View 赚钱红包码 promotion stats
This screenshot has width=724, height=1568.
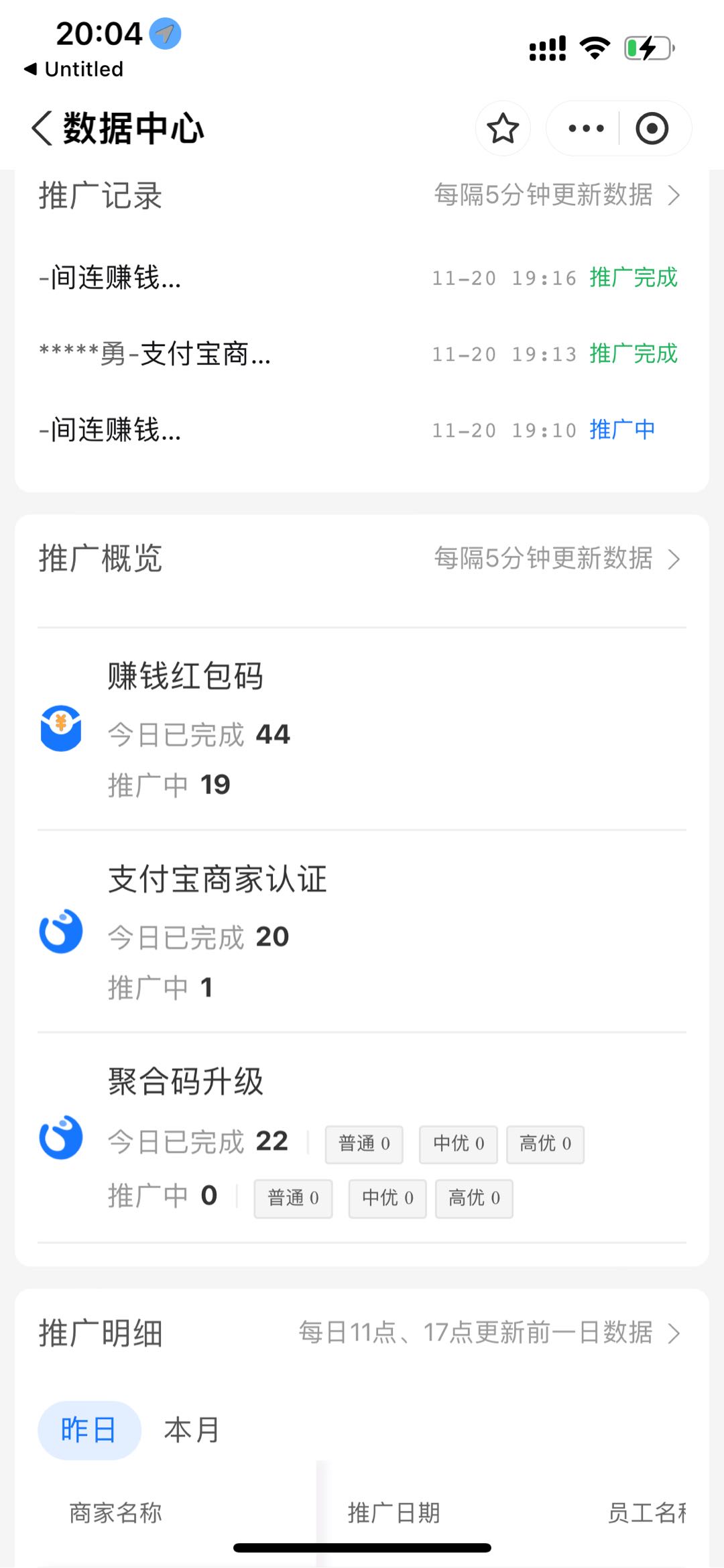362,729
